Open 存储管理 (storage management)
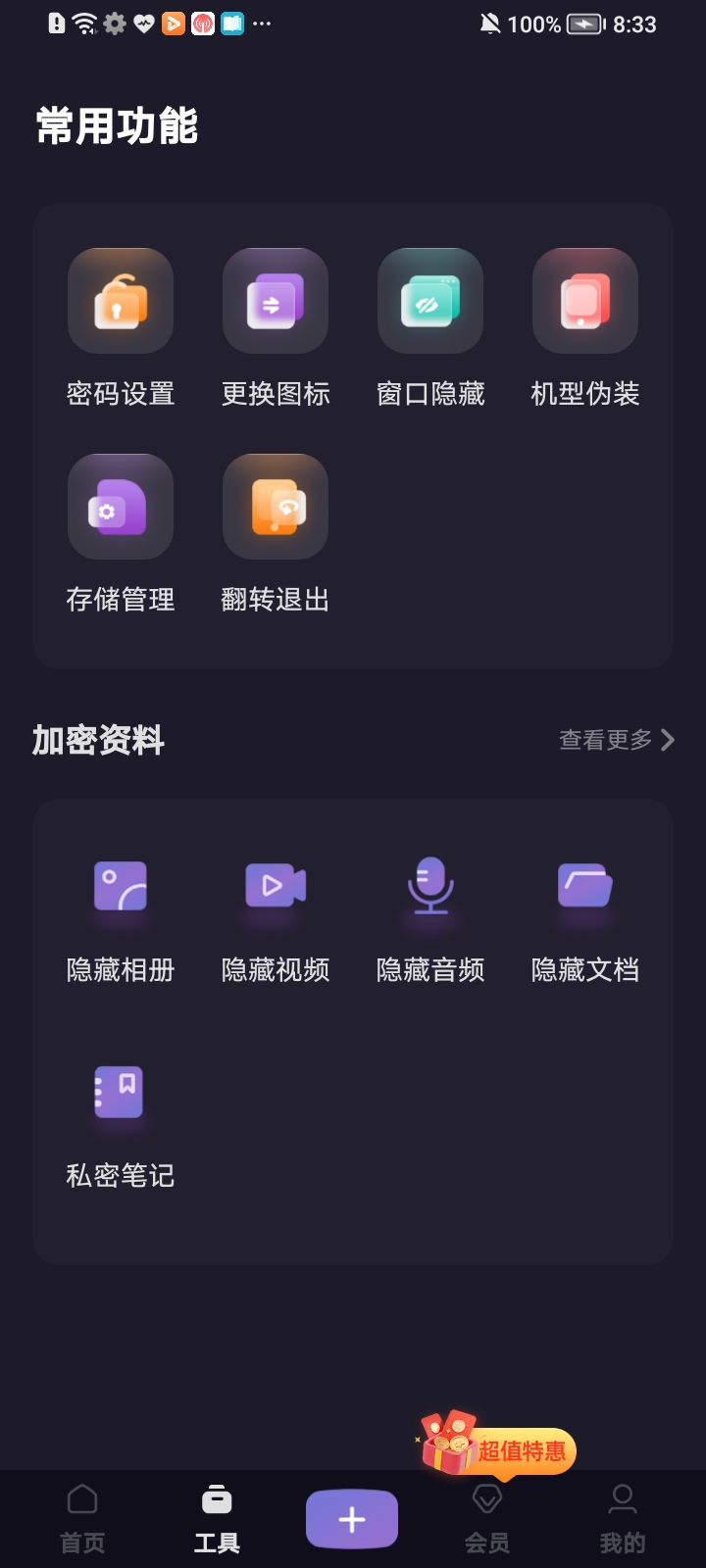 120,507
